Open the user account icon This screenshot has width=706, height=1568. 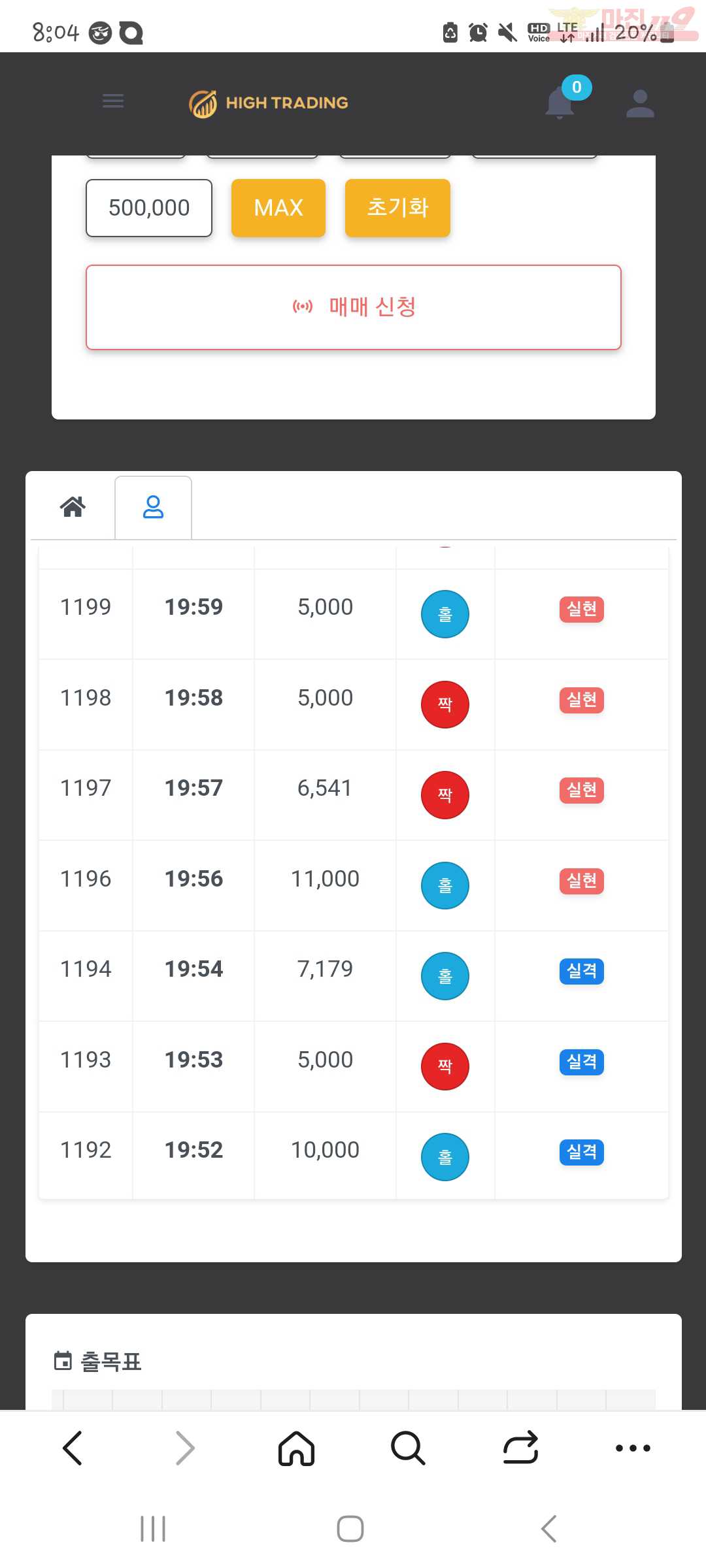pos(640,103)
